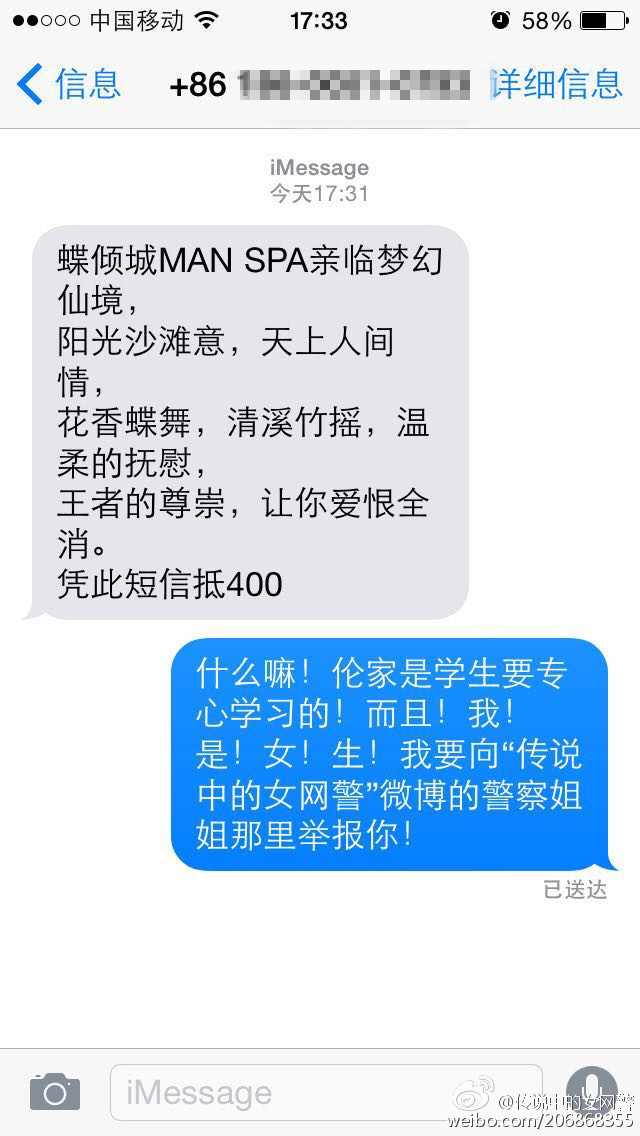The height and width of the screenshot is (1136, 640).
Task: Focus the iMessage text field
Action: [325, 1092]
